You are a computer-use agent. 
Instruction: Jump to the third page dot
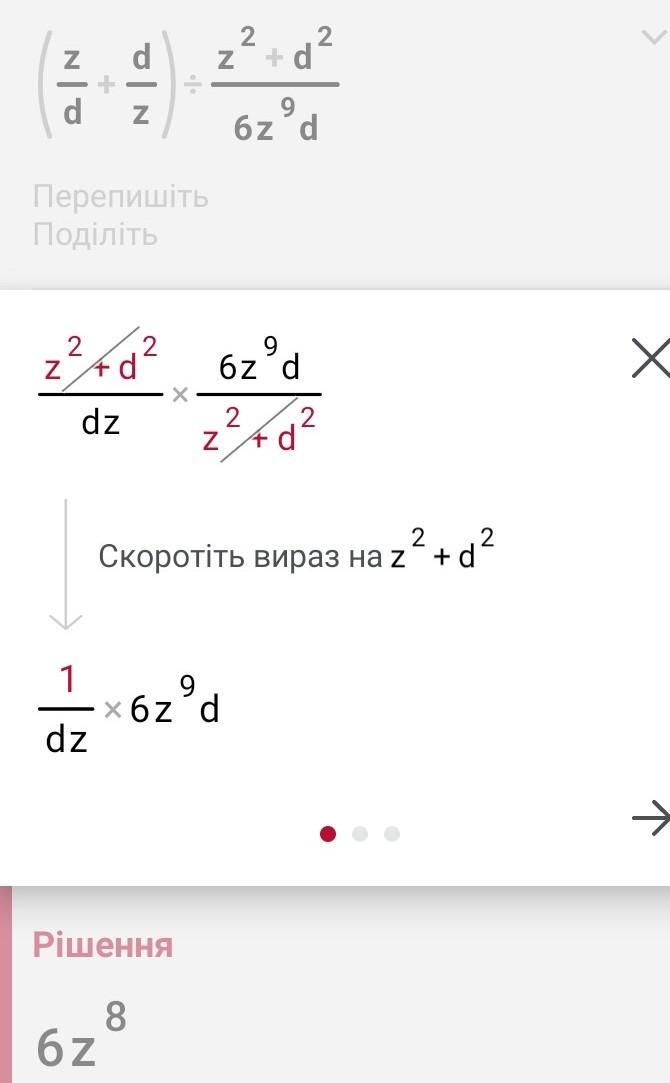point(392,833)
